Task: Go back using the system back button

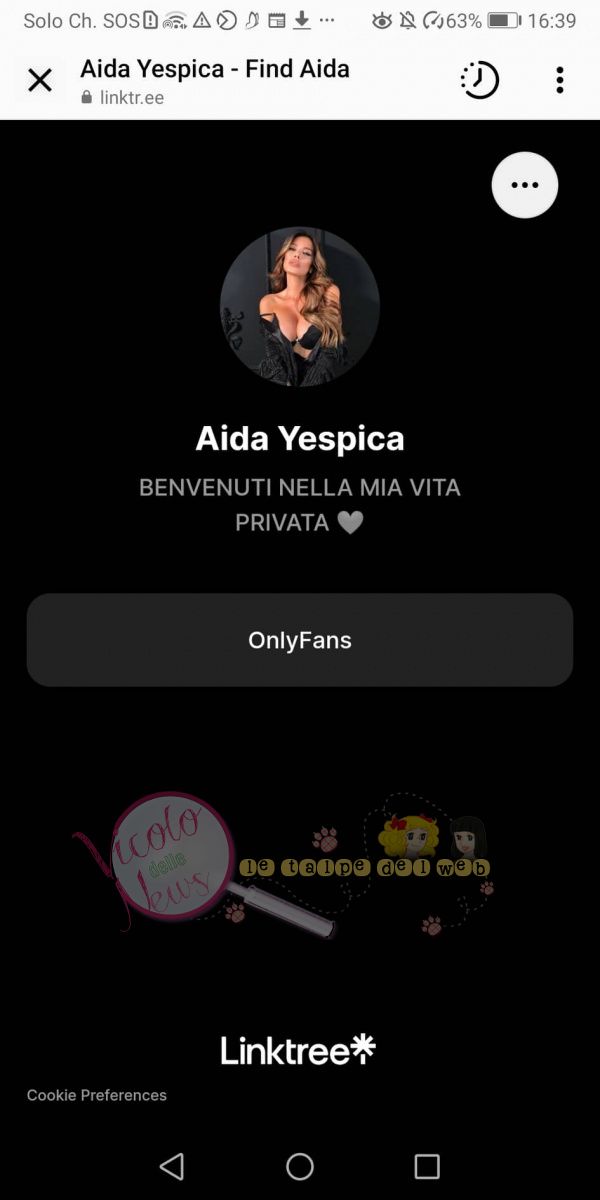Action: click(x=172, y=1166)
